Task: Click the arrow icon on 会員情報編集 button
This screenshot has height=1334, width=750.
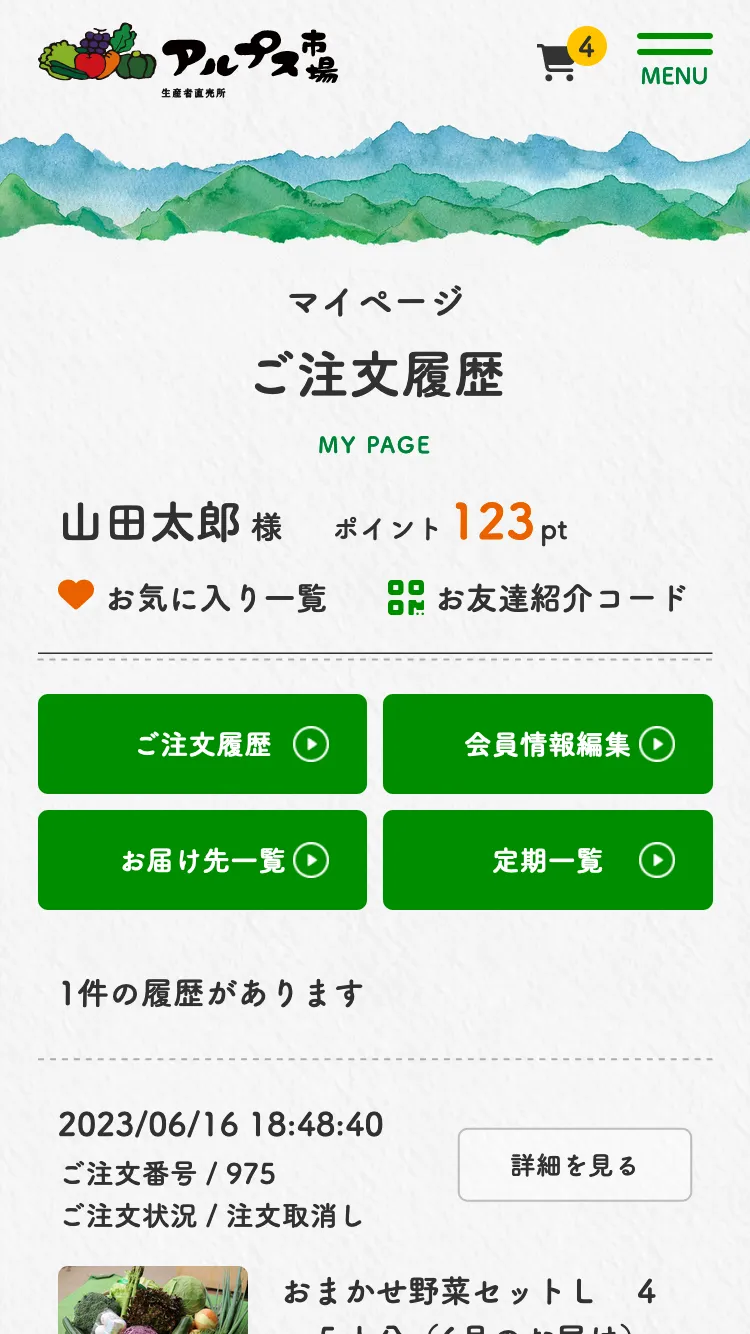Action: pyautogui.click(x=658, y=744)
